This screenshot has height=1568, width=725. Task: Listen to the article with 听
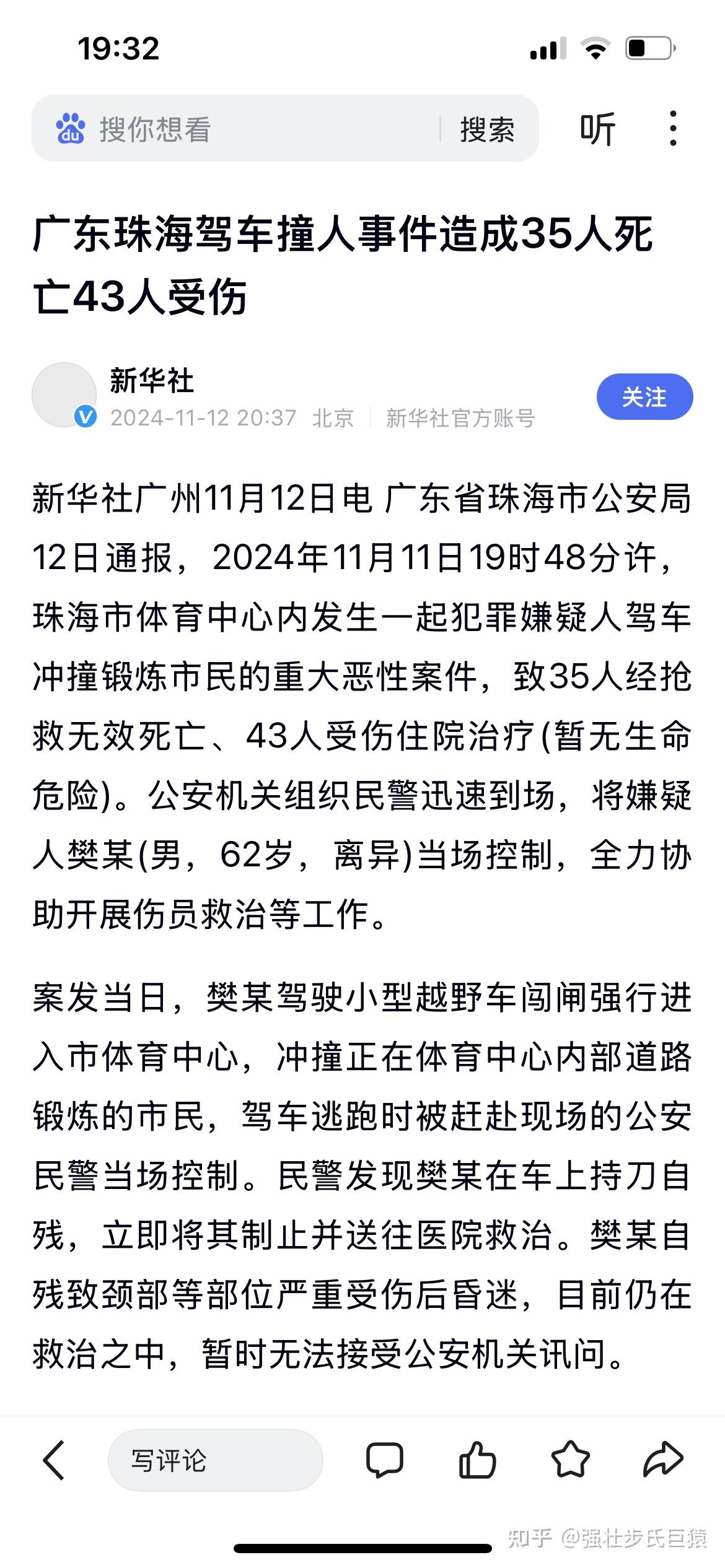click(597, 129)
